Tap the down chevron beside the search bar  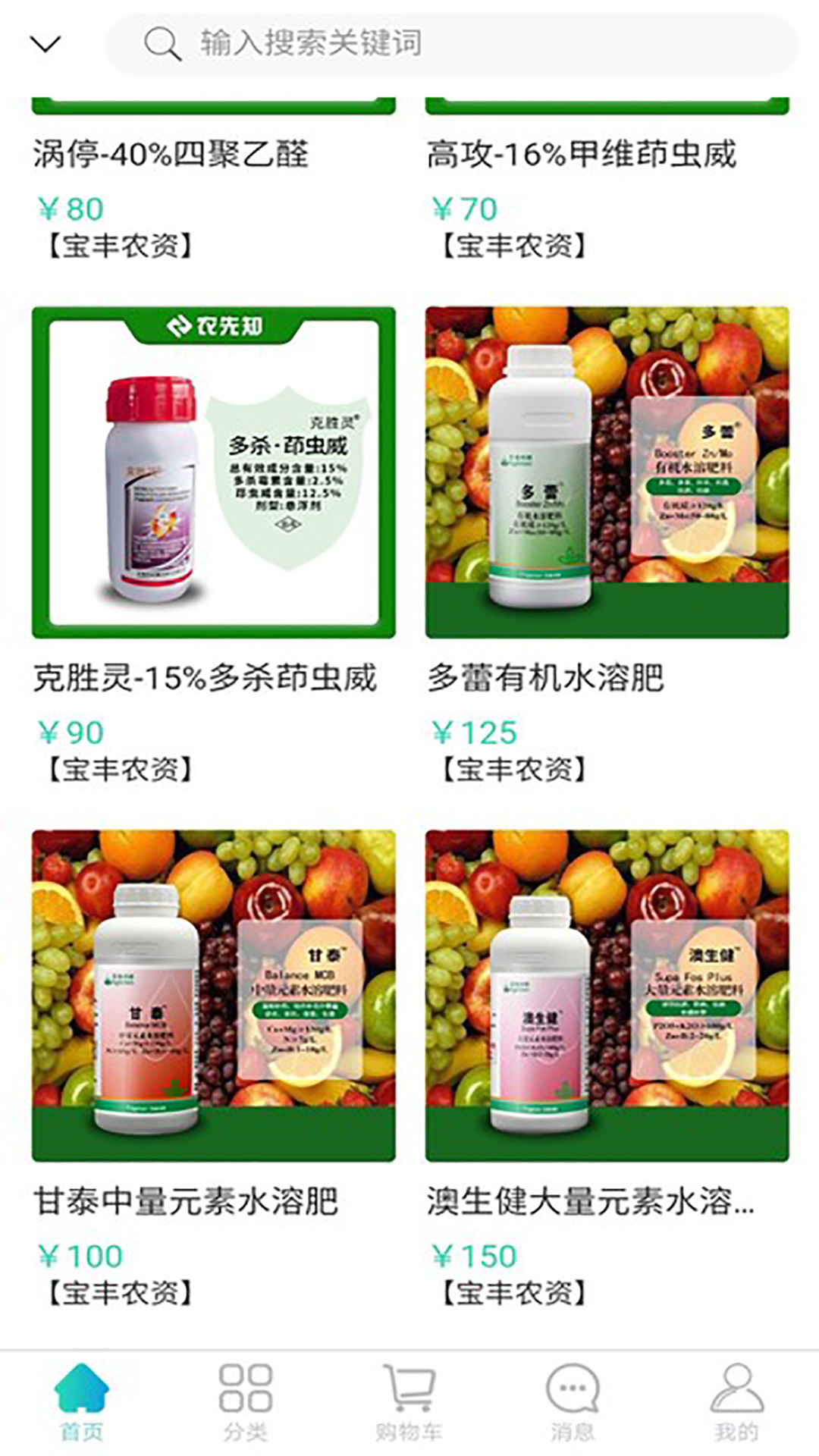pos(45,44)
